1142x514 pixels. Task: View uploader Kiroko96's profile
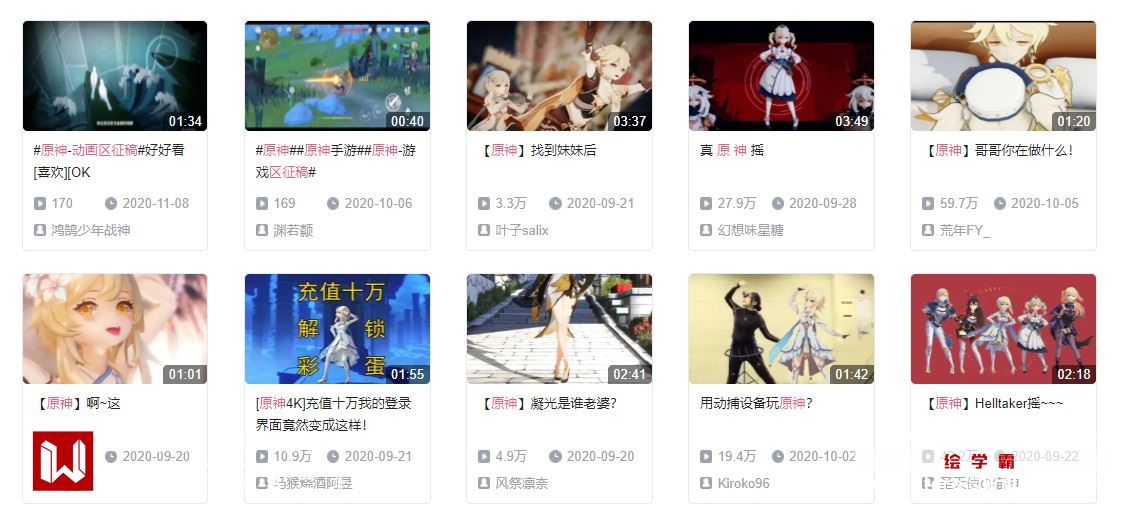pos(743,483)
